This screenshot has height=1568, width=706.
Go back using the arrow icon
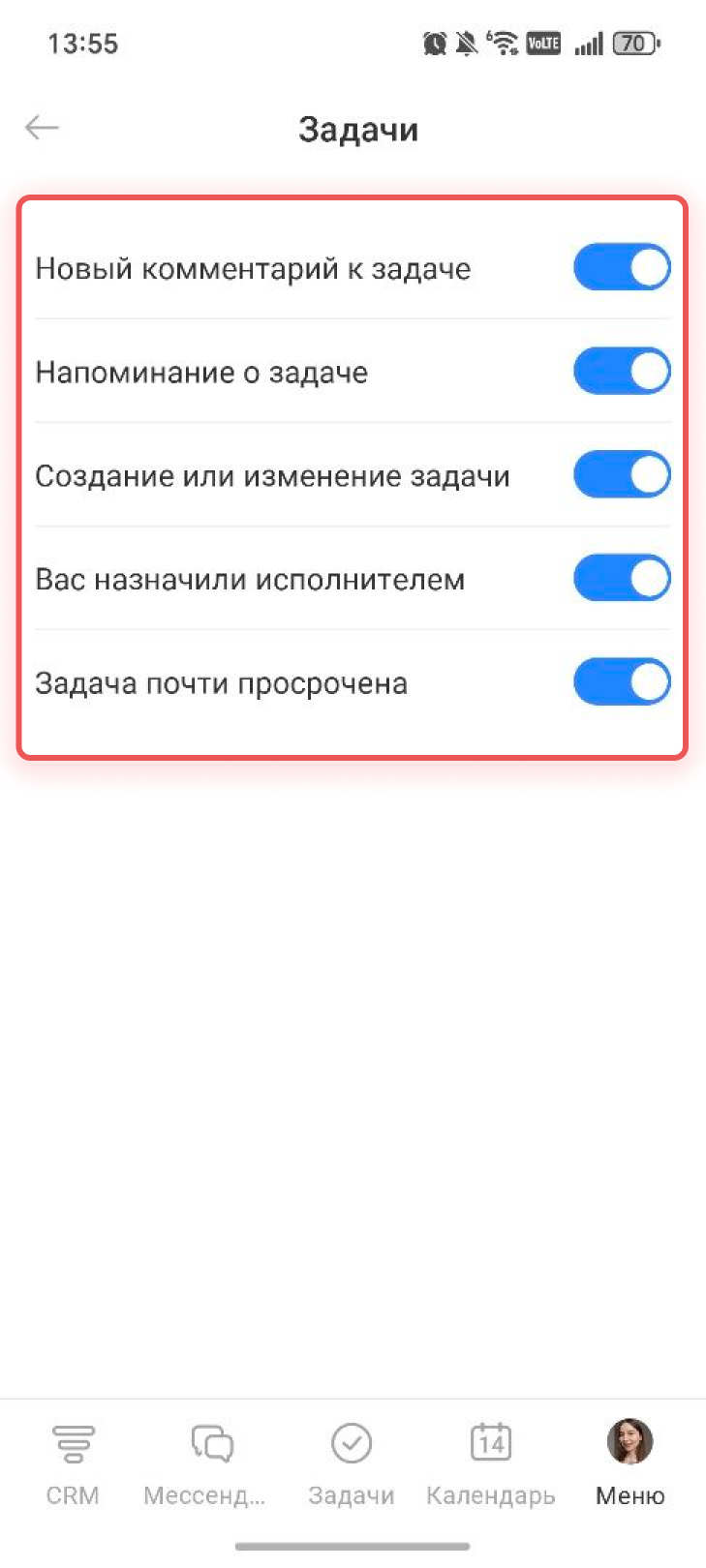[43, 128]
